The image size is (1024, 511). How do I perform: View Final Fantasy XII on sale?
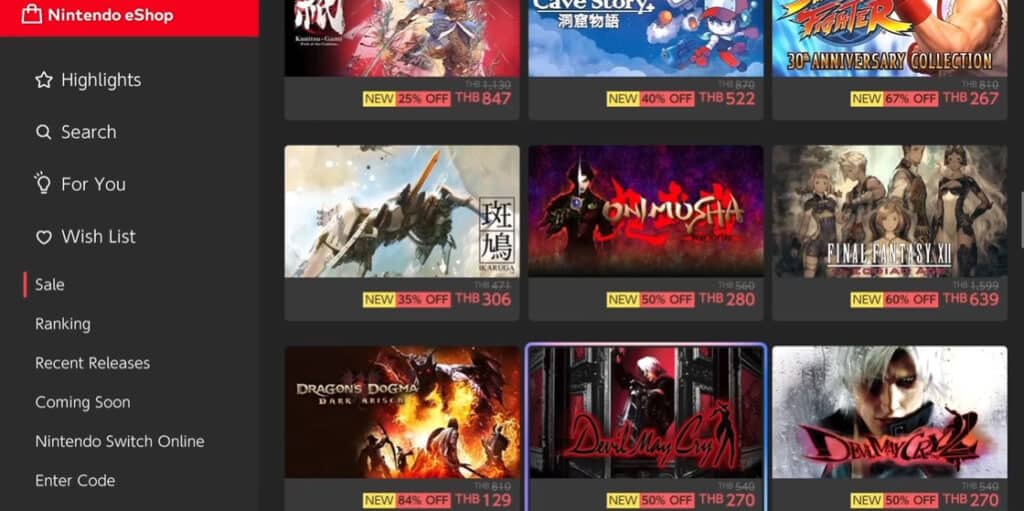pos(889,212)
